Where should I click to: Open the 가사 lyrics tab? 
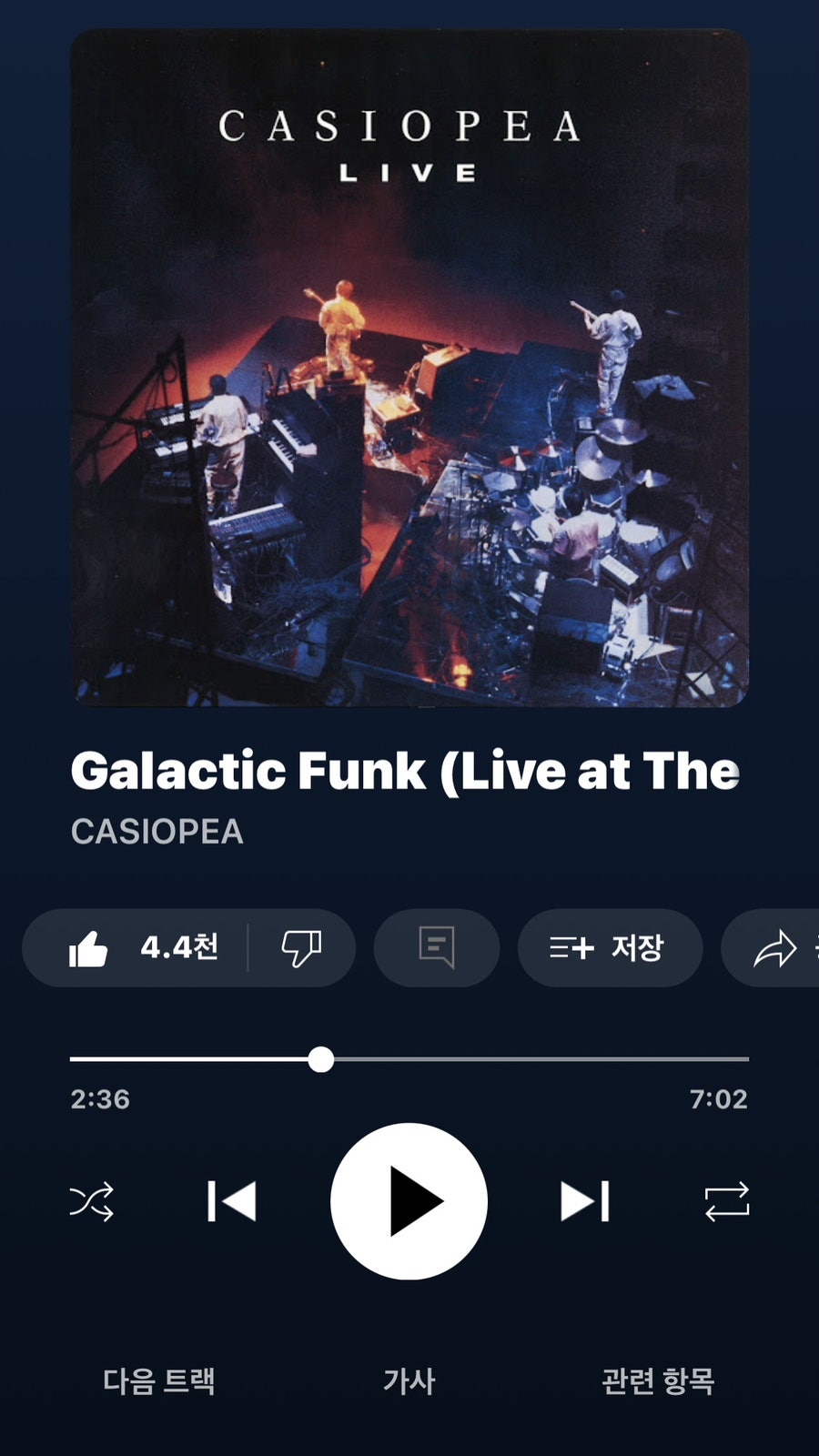coord(409,1381)
